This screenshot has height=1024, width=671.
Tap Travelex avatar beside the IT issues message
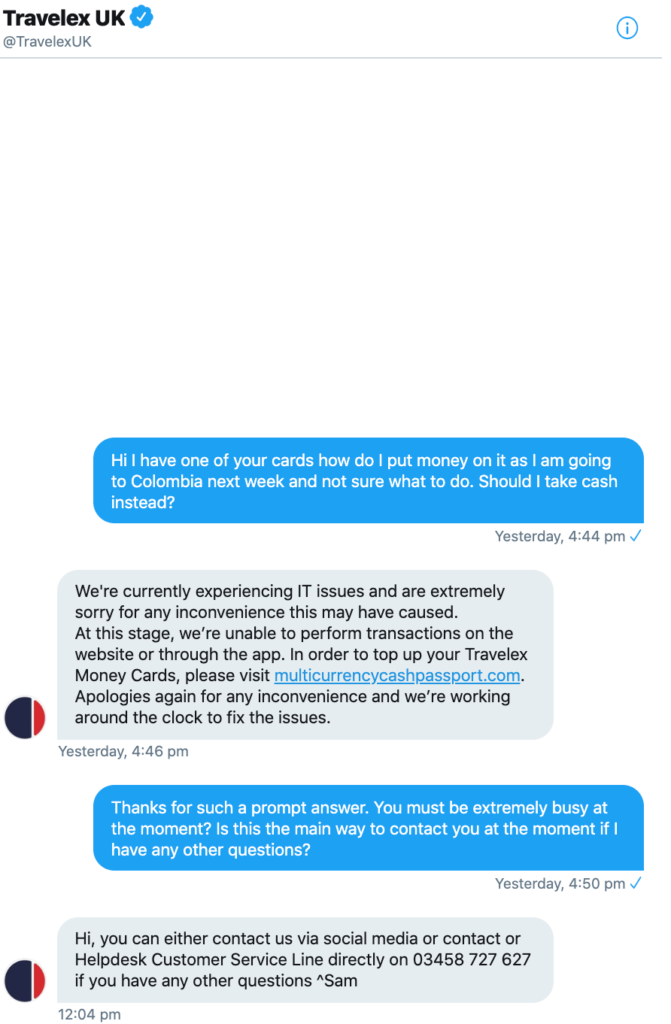[x=25, y=719]
